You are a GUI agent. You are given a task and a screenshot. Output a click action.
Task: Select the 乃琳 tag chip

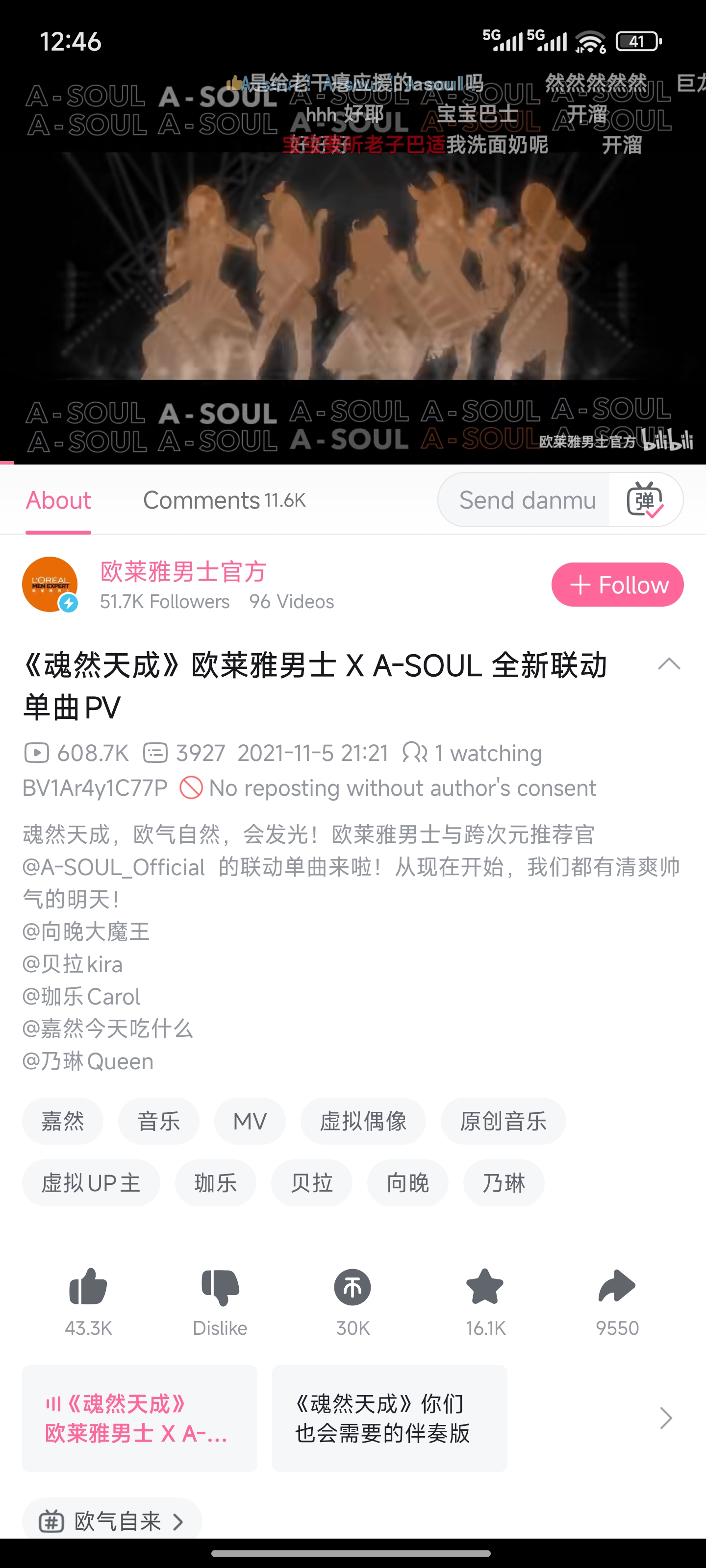(504, 1183)
